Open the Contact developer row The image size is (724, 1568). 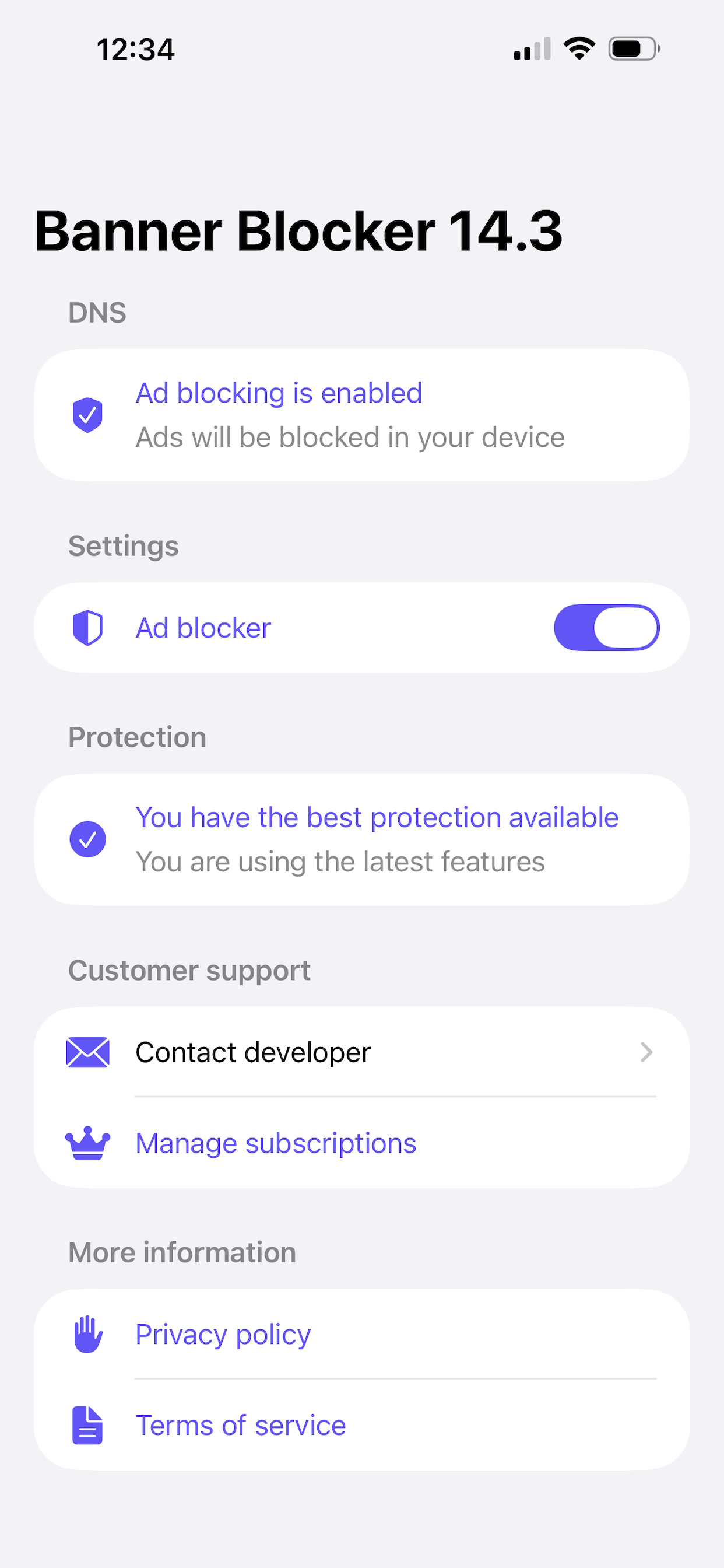click(253, 1051)
